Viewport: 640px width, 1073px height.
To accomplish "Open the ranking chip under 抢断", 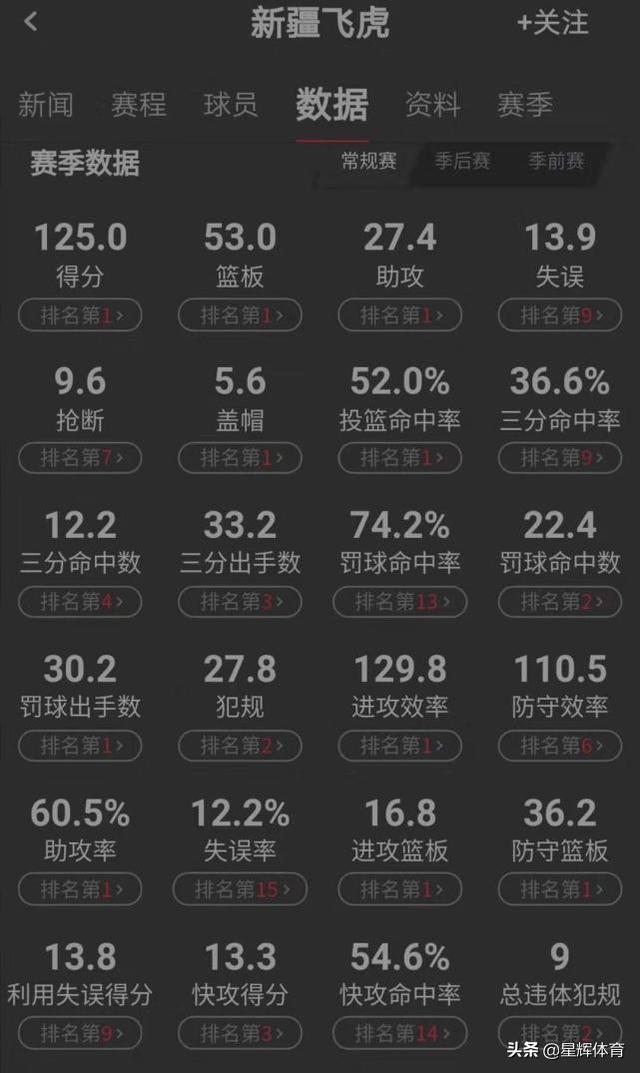I will point(80,458).
